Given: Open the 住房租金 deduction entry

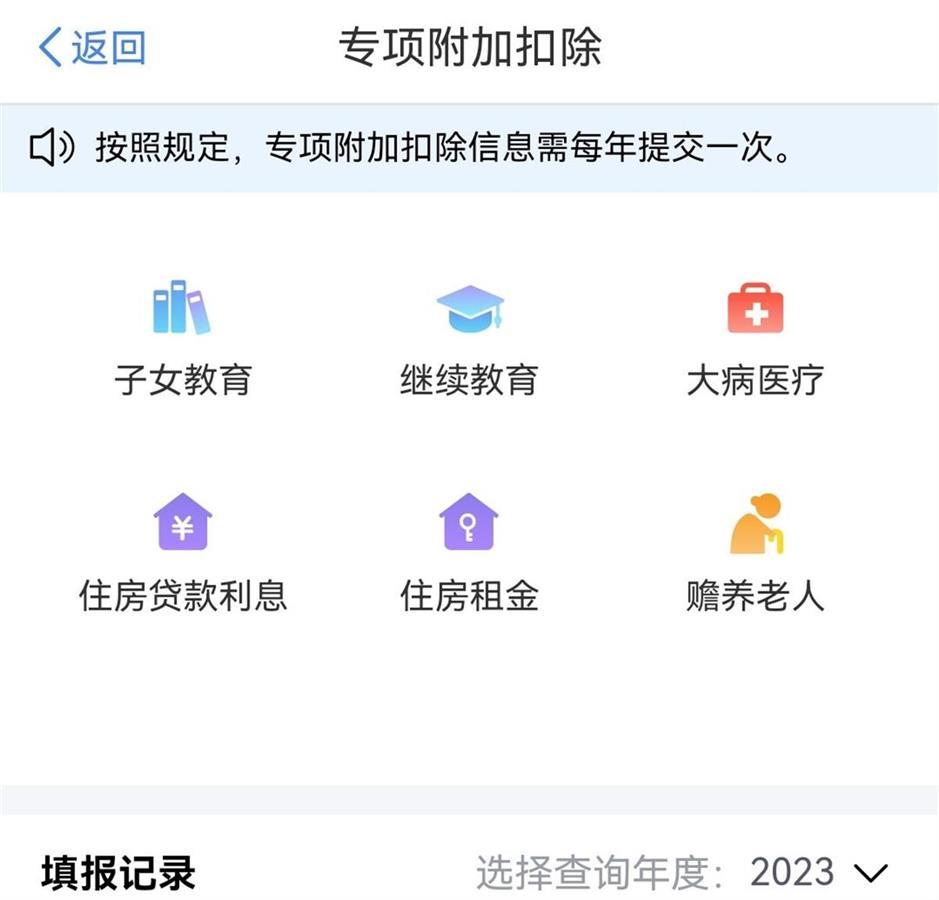Looking at the screenshot, I should (469, 552).
